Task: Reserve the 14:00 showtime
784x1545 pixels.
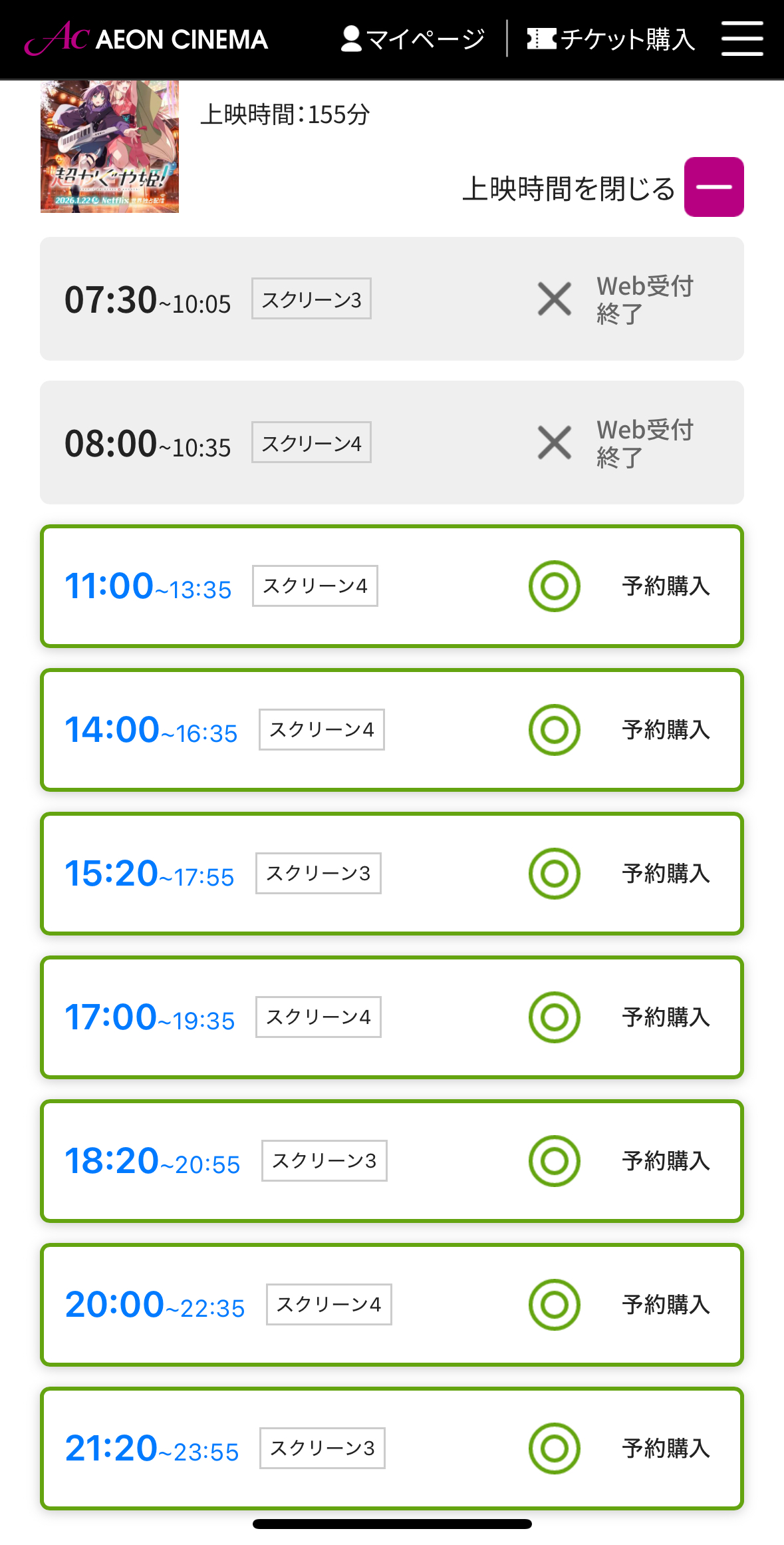Action: [x=392, y=730]
